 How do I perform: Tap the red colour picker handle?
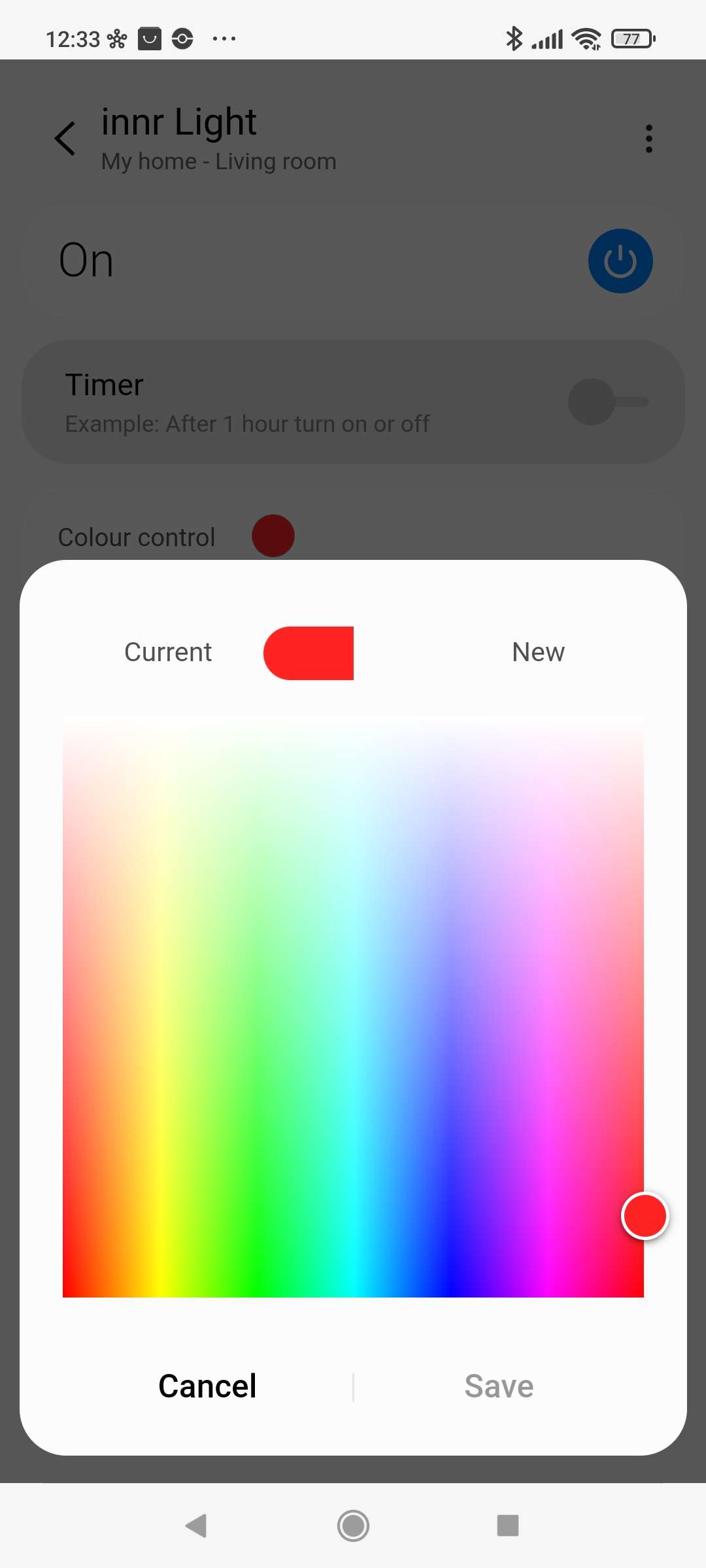tap(645, 1216)
